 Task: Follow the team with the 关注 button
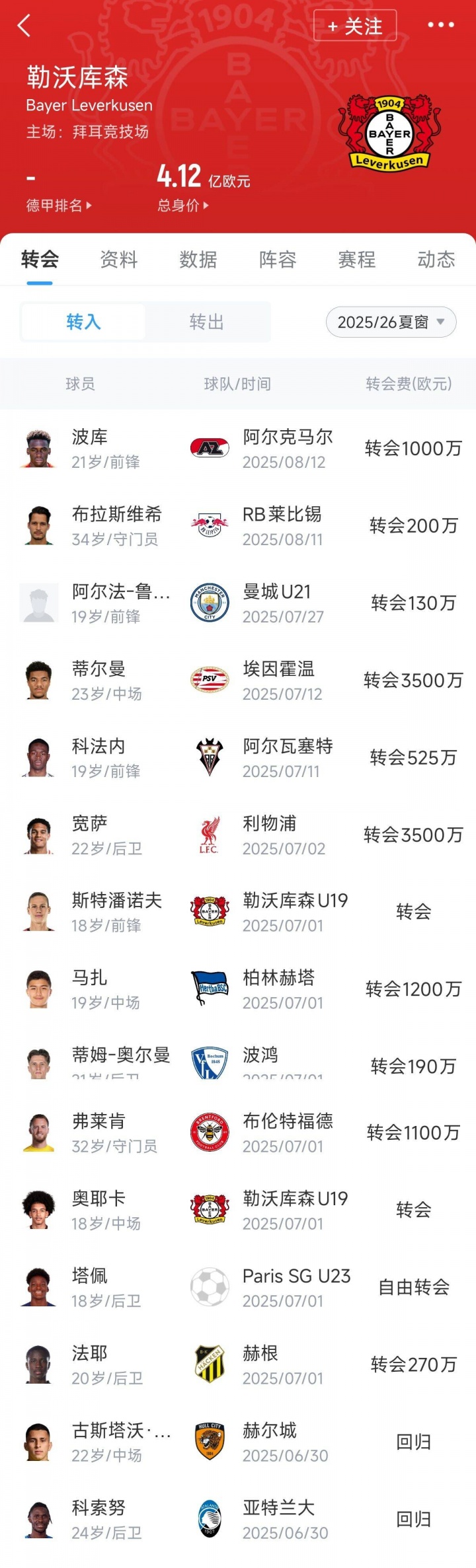[355, 26]
